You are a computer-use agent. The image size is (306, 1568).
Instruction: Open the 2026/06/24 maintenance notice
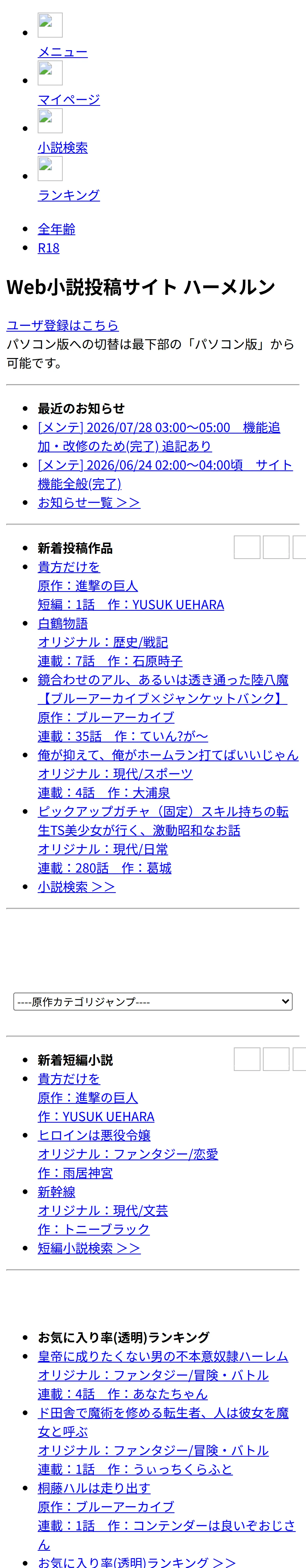165,474
